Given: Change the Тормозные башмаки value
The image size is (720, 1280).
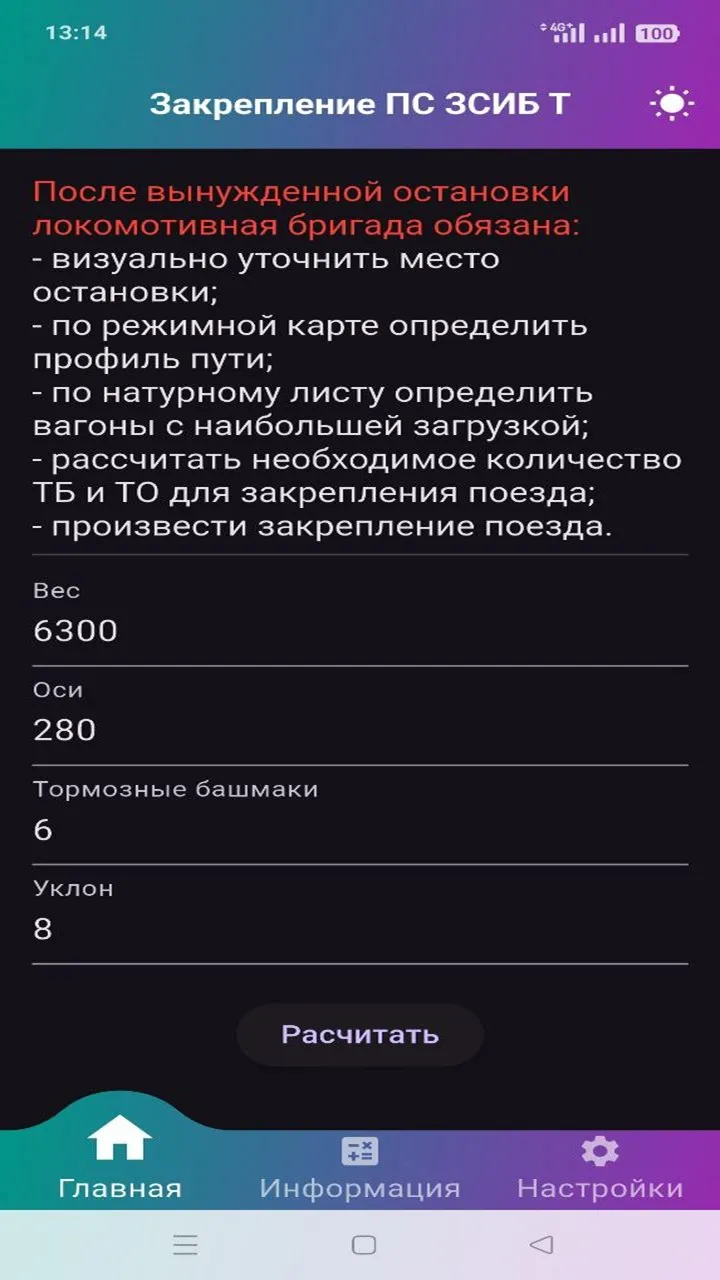Looking at the screenshot, I should point(360,816).
